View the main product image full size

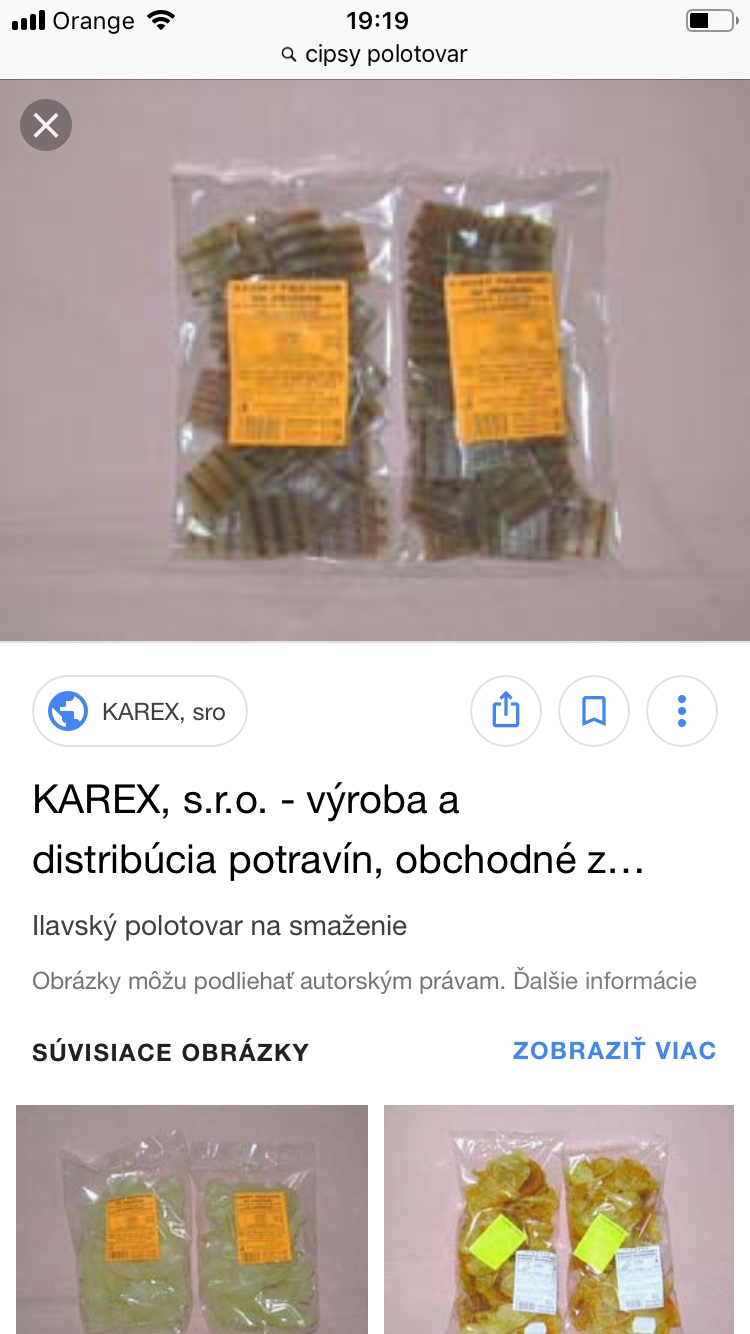click(375, 360)
